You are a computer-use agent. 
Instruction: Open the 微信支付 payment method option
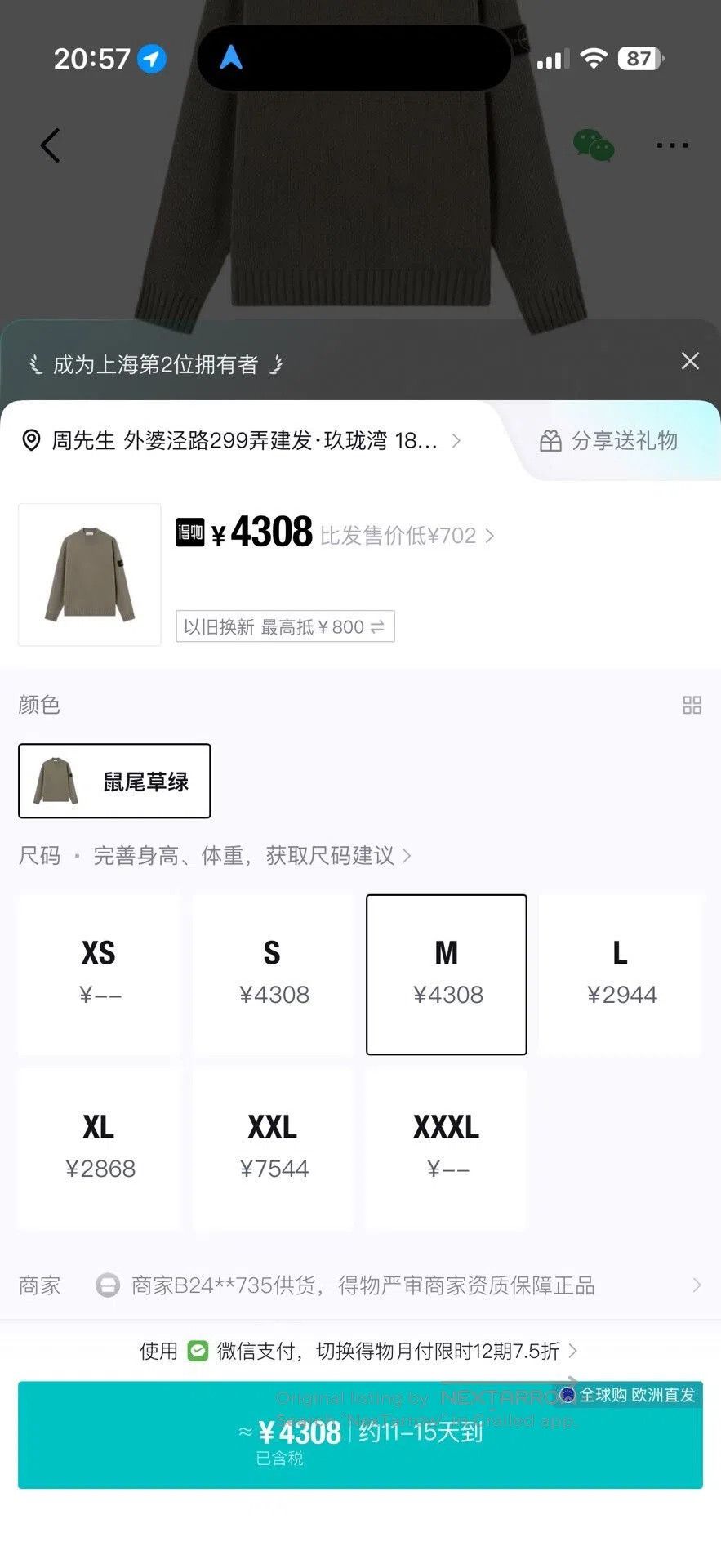point(359,1351)
